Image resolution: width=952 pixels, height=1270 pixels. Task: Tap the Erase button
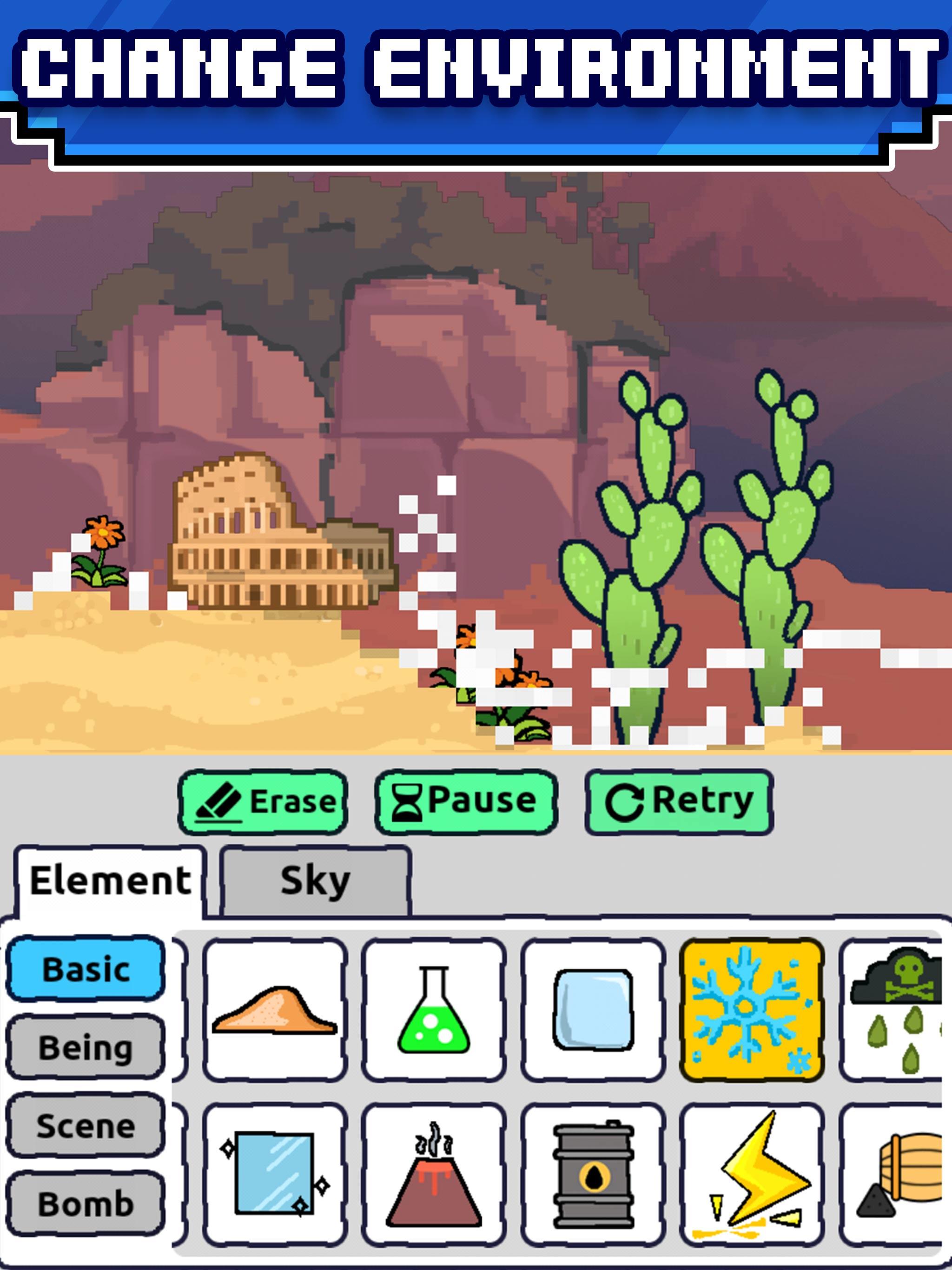pyautogui.click(x=263, y=801)
